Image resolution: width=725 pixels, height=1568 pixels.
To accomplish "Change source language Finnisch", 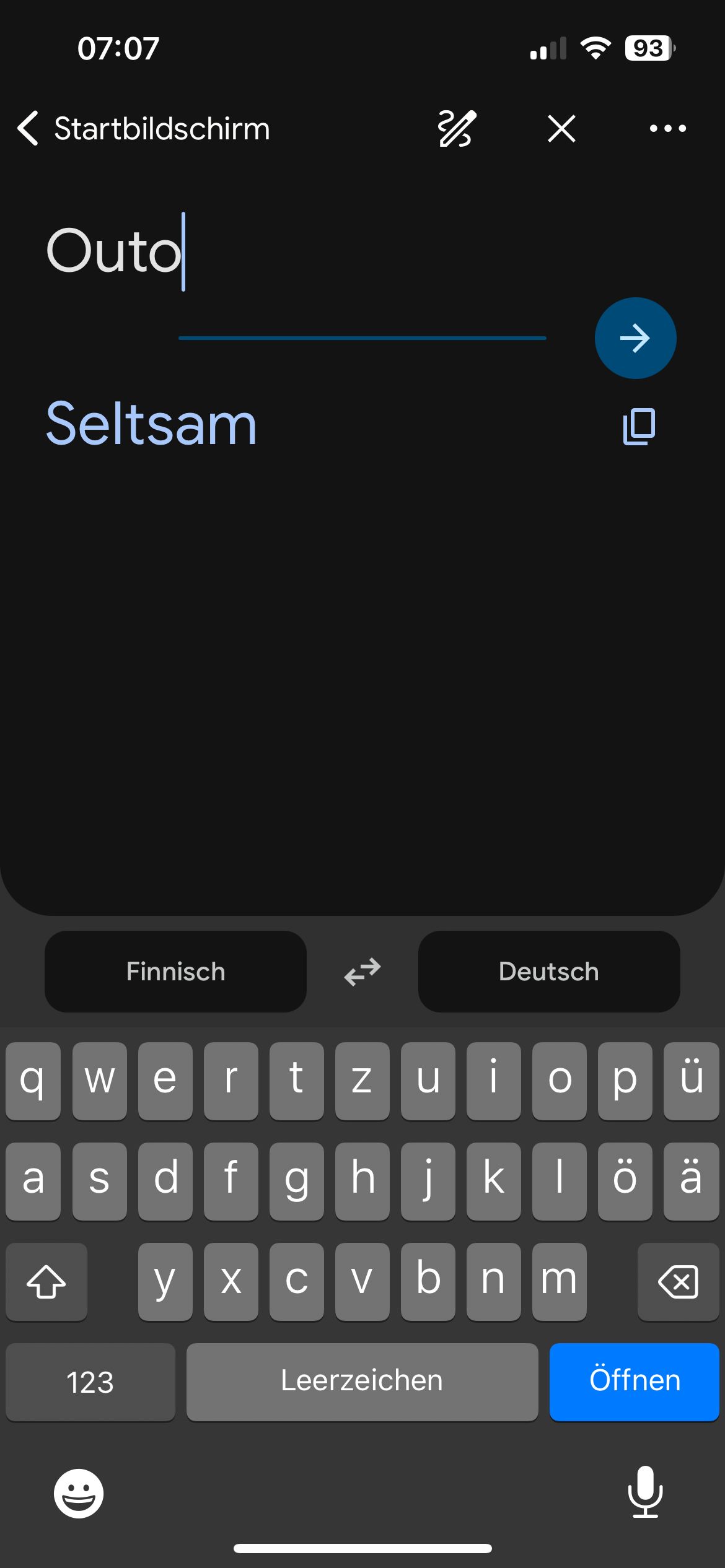I will click(175, 971).
